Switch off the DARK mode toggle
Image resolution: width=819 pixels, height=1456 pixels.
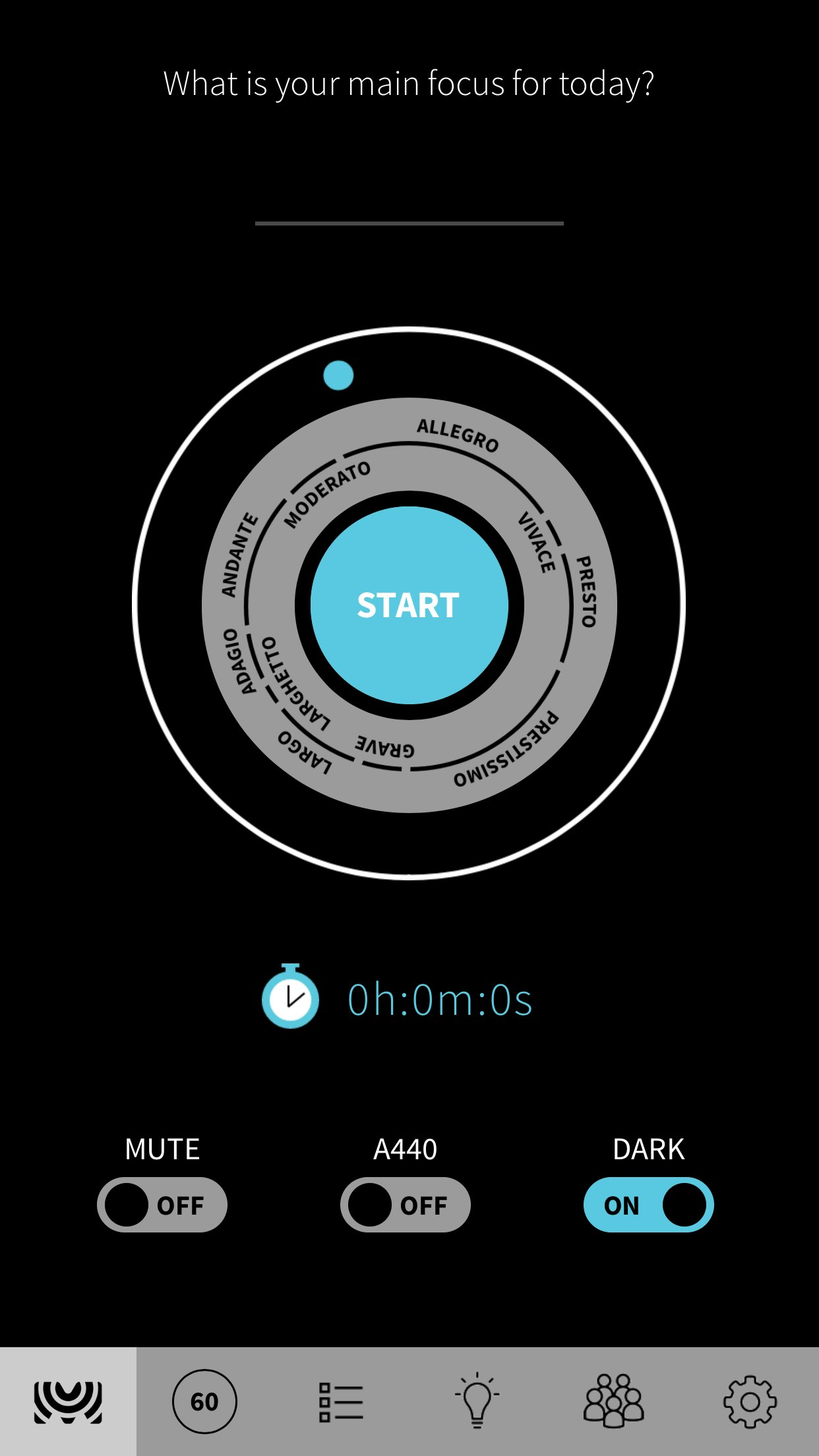647,1205
